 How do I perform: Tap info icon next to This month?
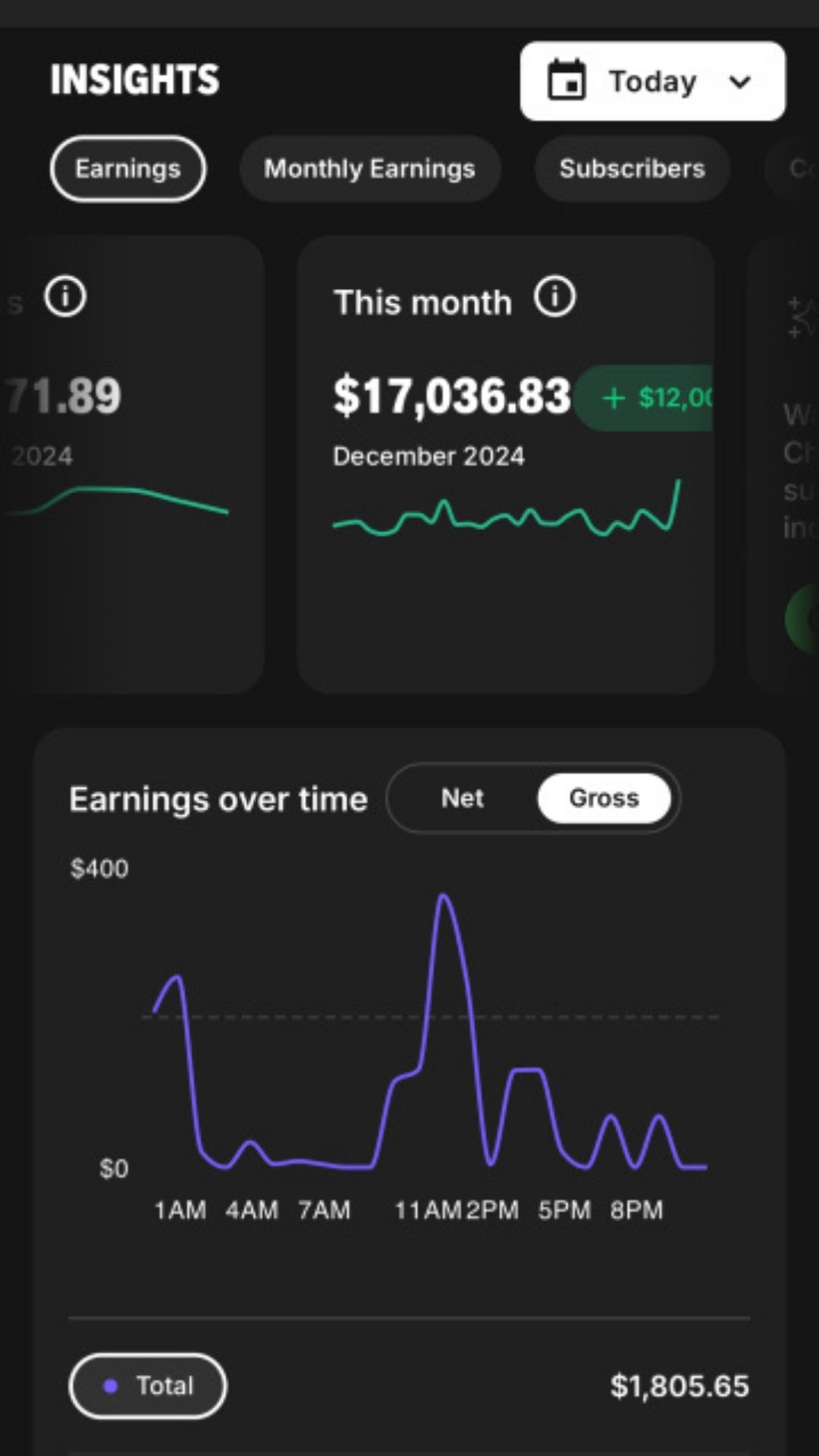tap(554, 297)
